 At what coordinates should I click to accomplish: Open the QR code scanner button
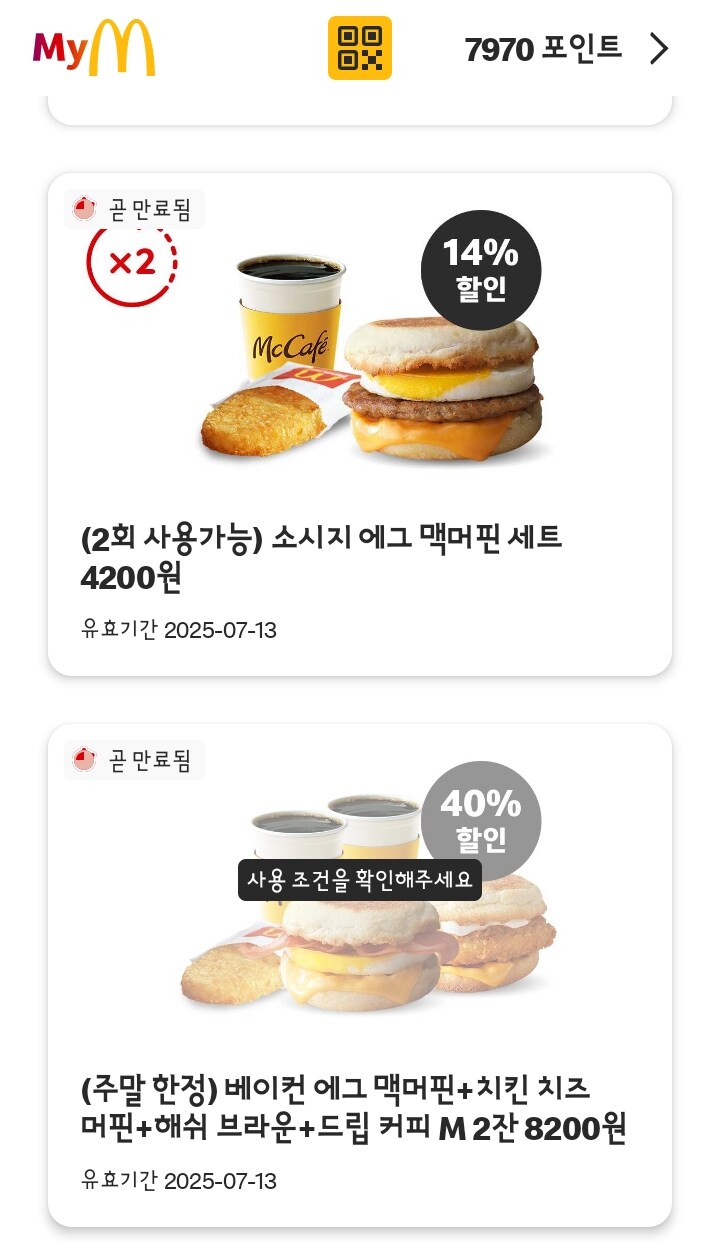(359, 48)
